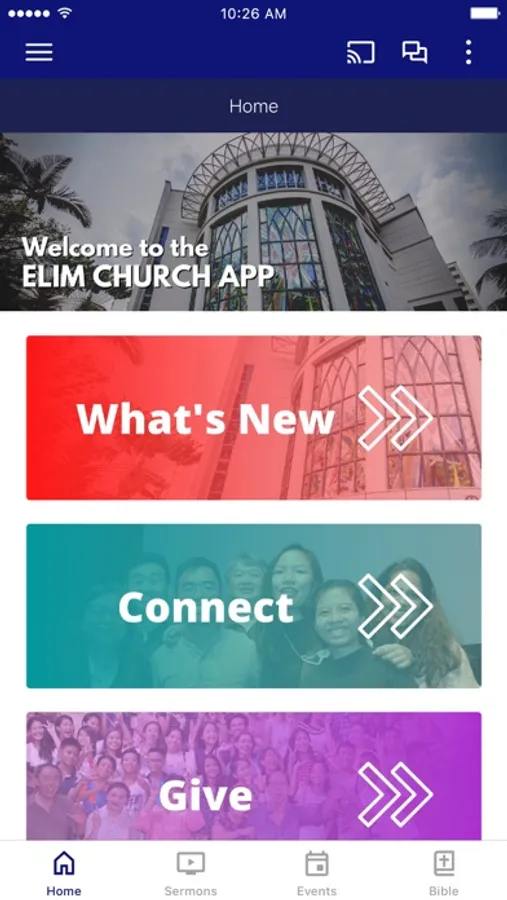The image size is (507, 900).
Task: Open the hamburger drawer menu
Action: click(39, 52)
